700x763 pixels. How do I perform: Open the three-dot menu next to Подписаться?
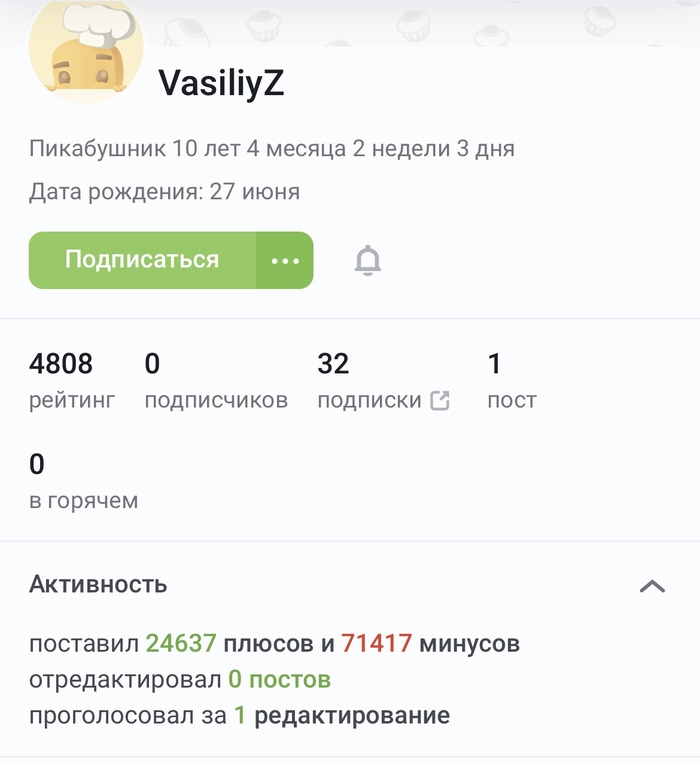[285, 261]
